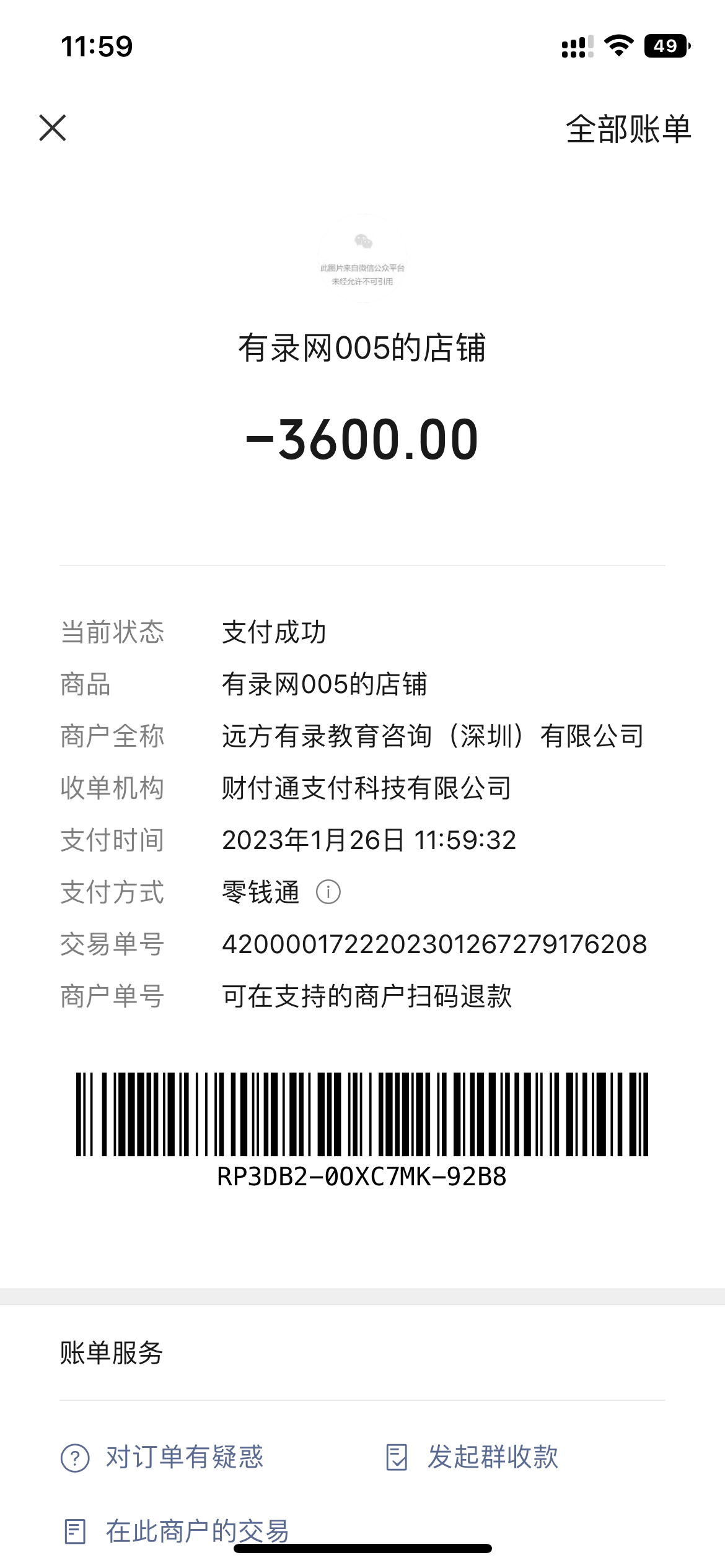Open 全部账单 (all bills)

pyautogui.click(x=628, y=129)
